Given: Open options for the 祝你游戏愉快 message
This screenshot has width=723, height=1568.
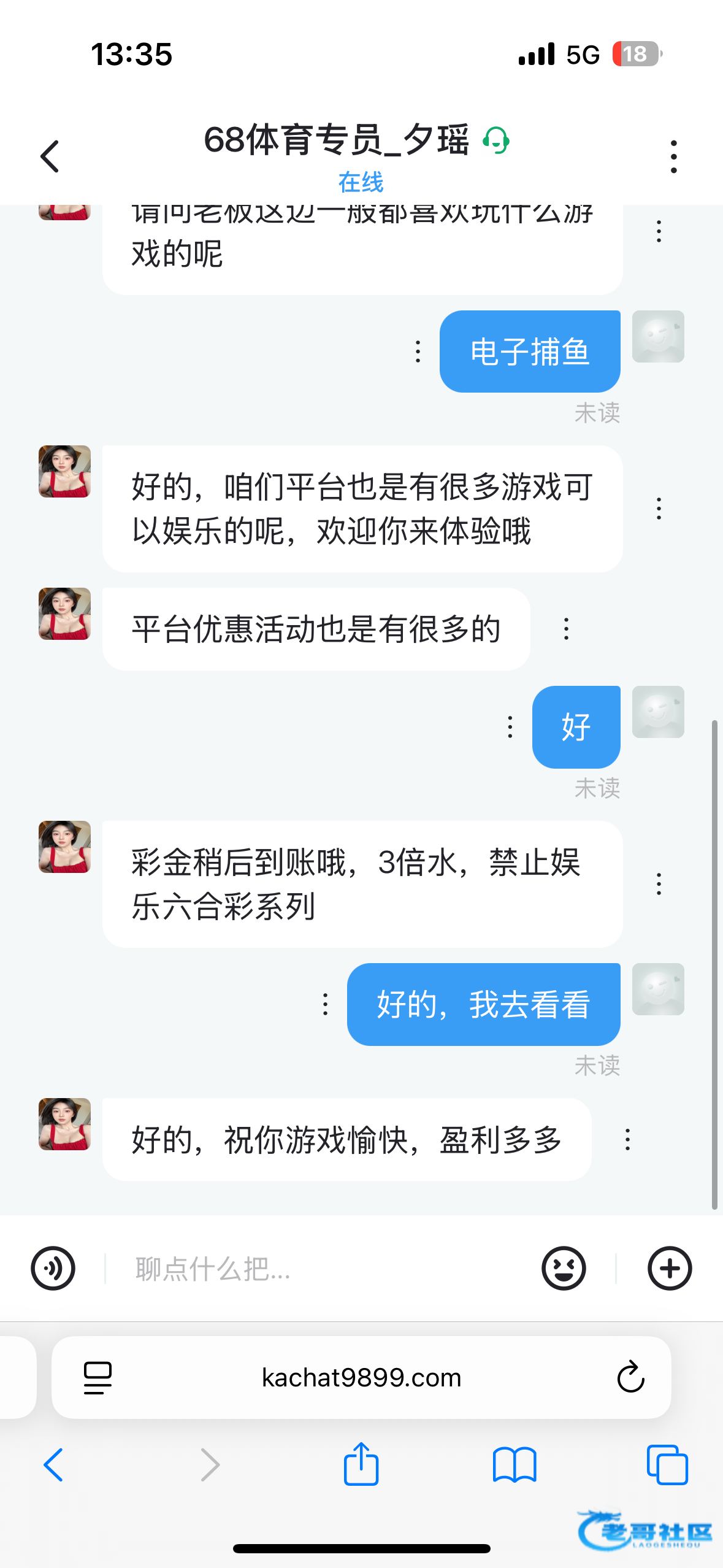Looking at the screenshot, I should (627, 1139).
